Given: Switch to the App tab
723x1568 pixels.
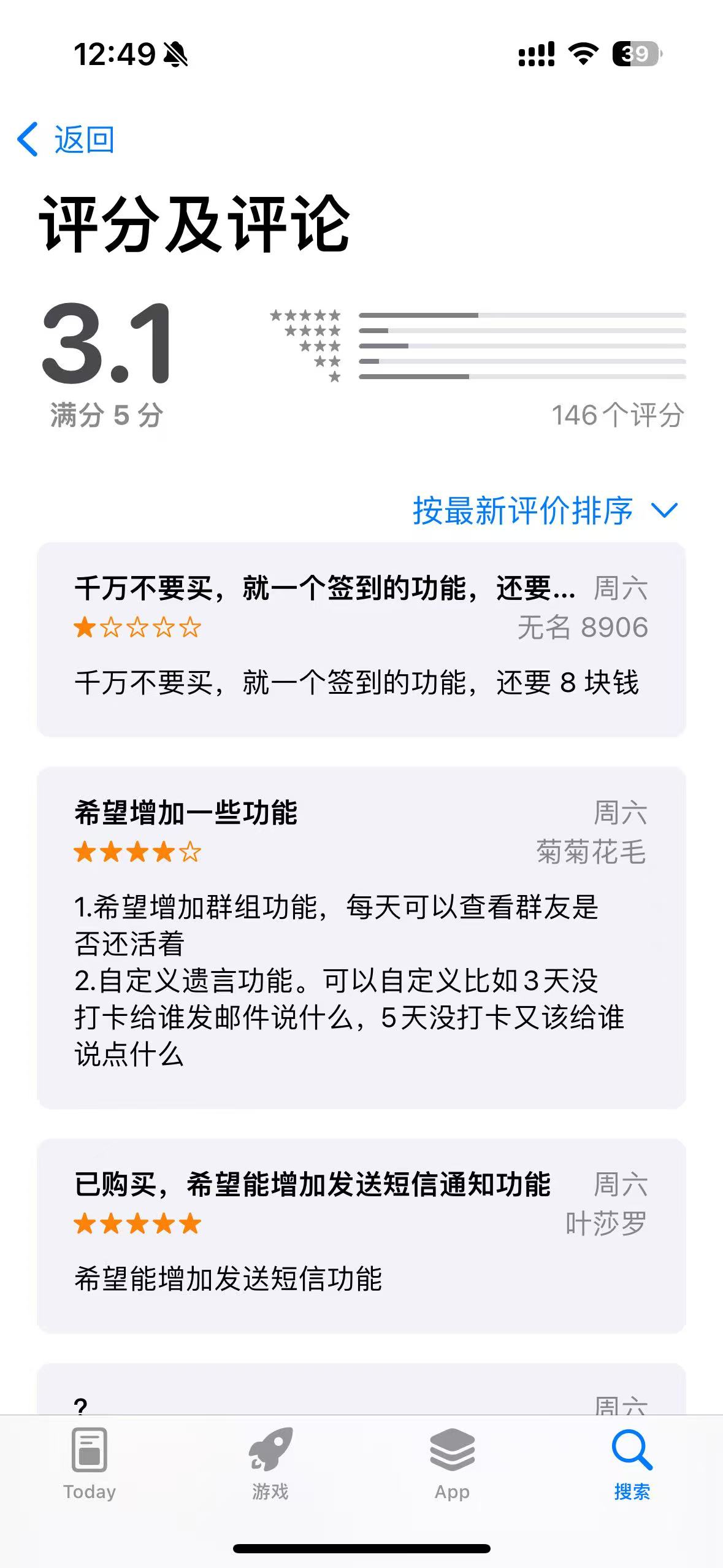Looking at the screenshot, I should pyautogui.click(x=452, y=1464).
